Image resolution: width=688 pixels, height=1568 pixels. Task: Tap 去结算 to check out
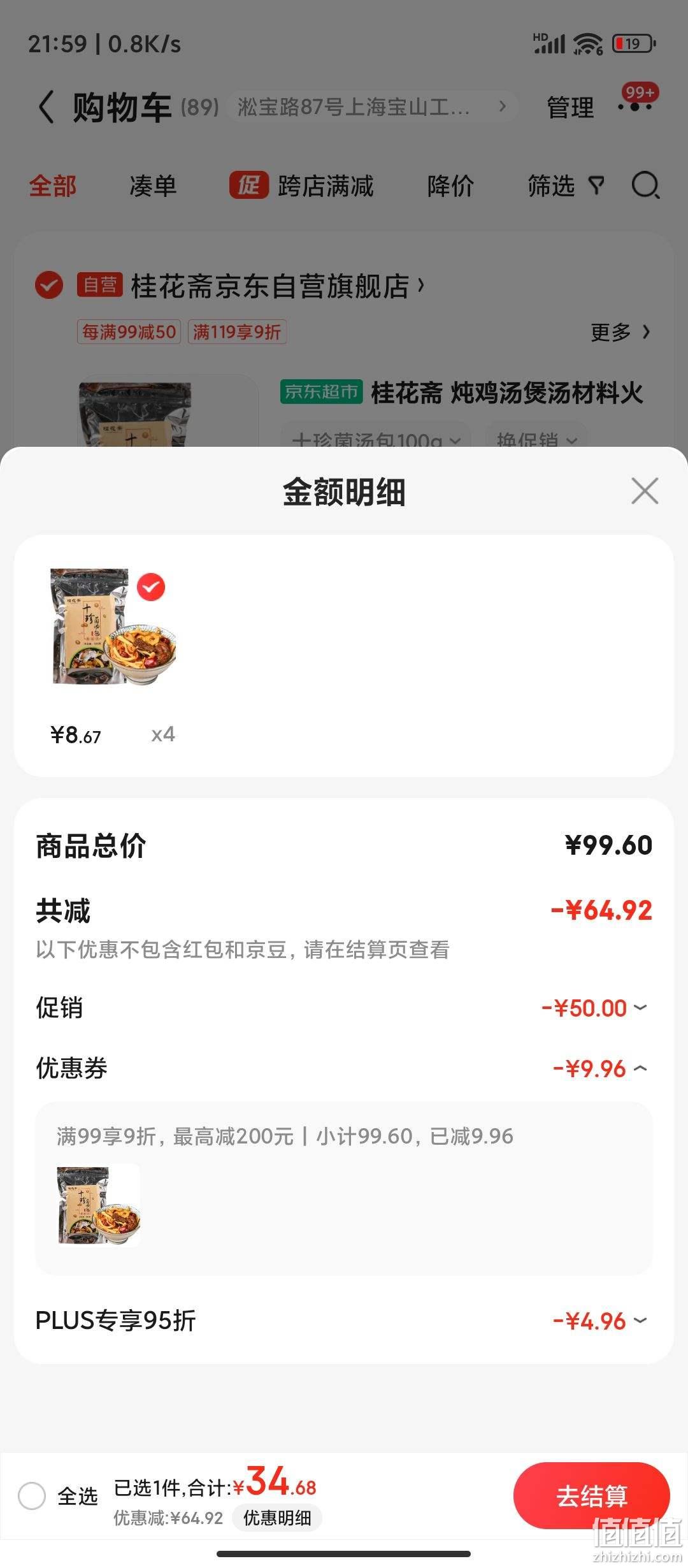[x=591, y=1495]
